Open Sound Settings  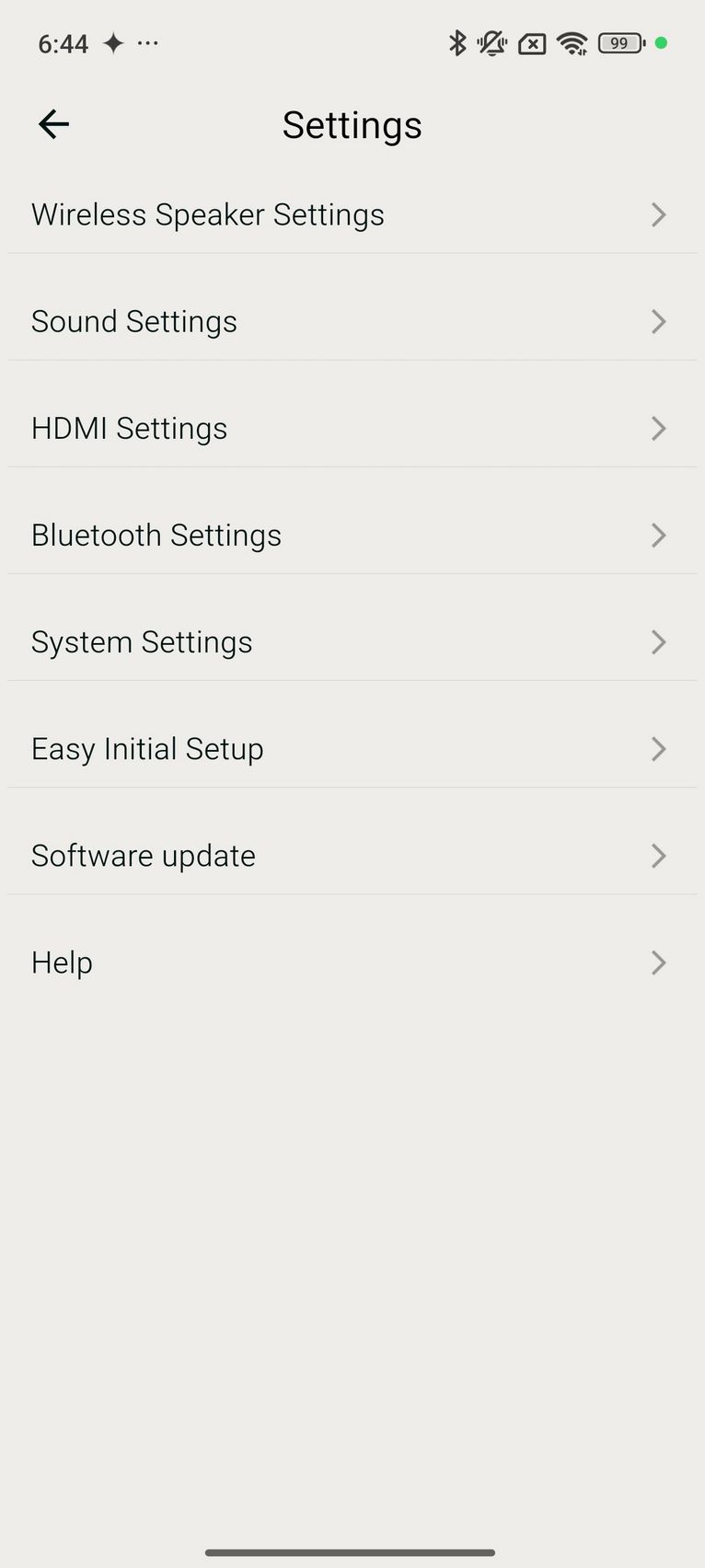[x=352, y=321]
